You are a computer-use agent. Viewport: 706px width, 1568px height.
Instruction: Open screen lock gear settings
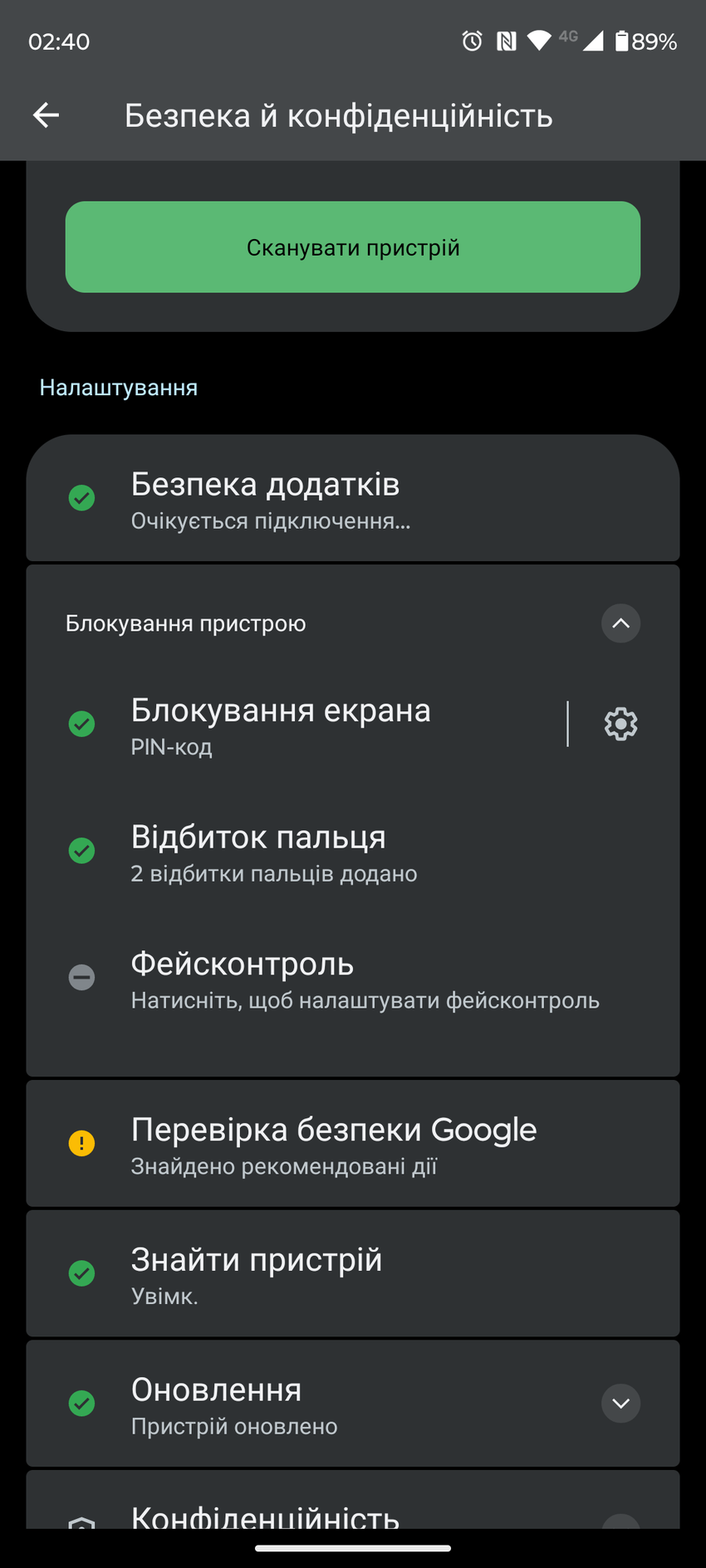620,725
